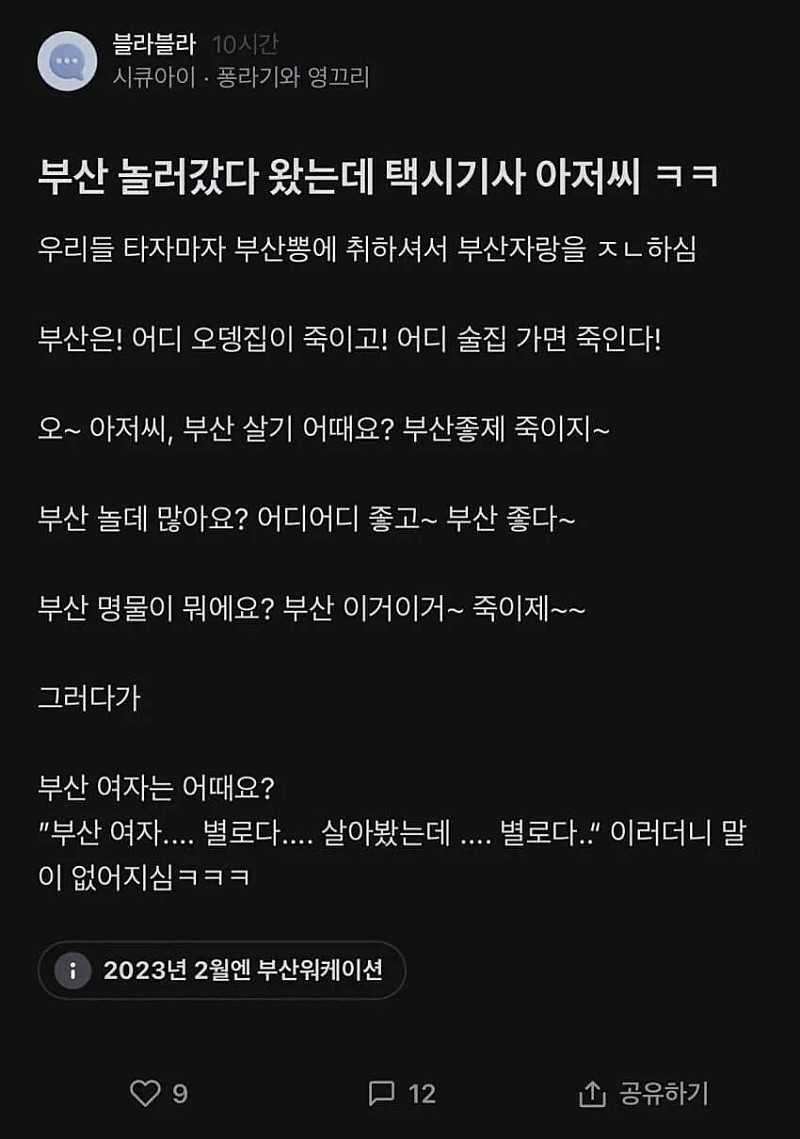Share the post via 공유하기
The width and height of the screenshot is (800, 1139).
point(644,1093)
